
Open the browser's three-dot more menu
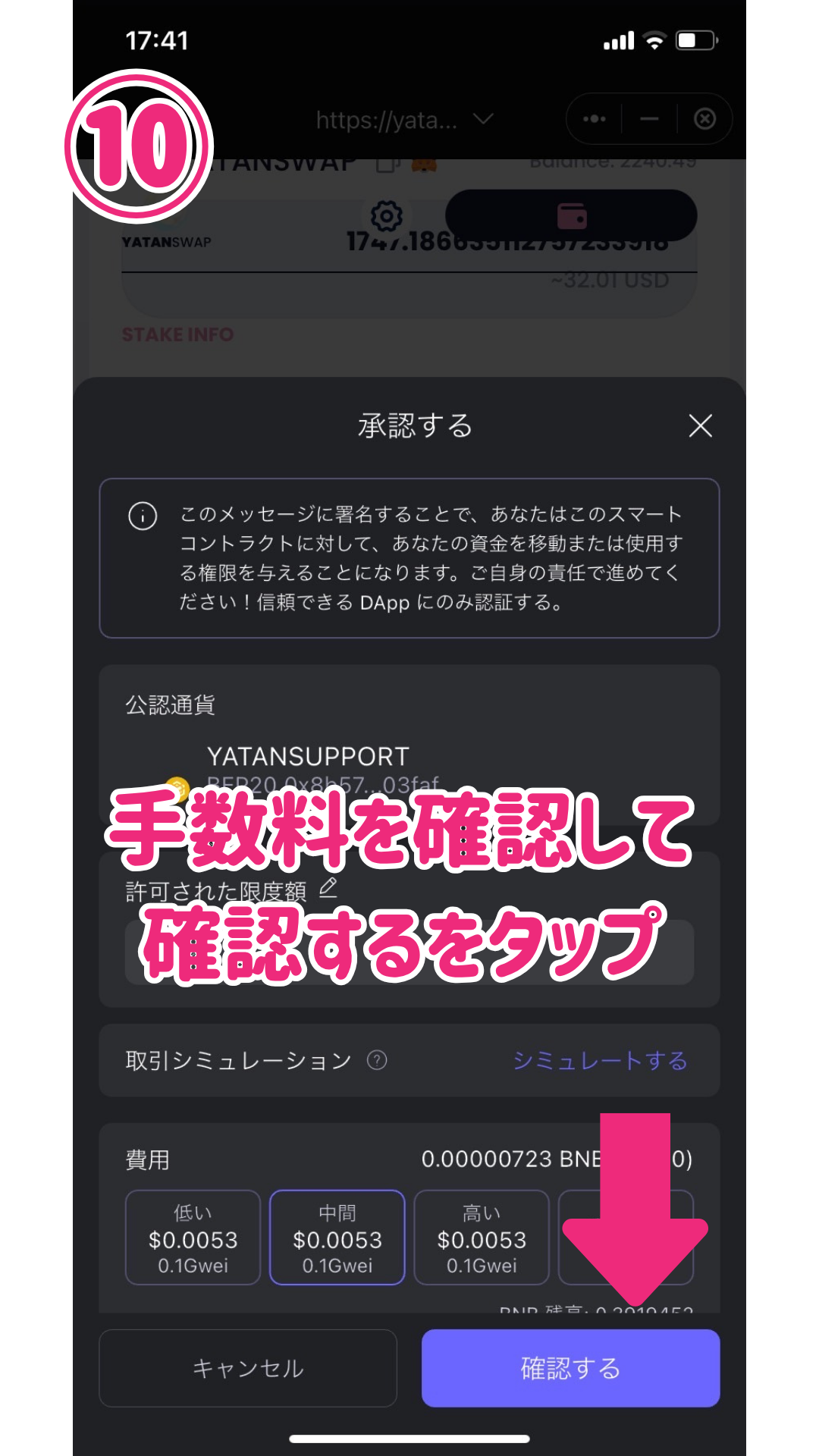click(x=594, y=119)
